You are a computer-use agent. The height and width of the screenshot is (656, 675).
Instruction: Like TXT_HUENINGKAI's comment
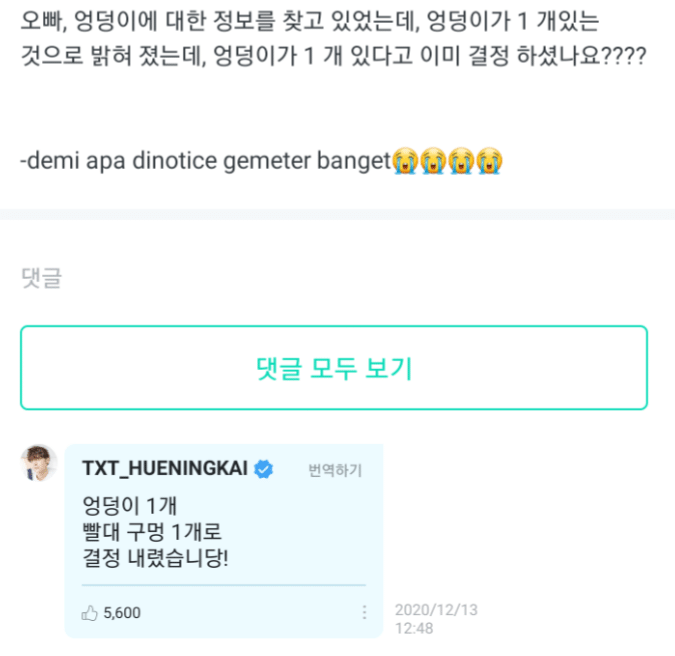coord(90,612)
